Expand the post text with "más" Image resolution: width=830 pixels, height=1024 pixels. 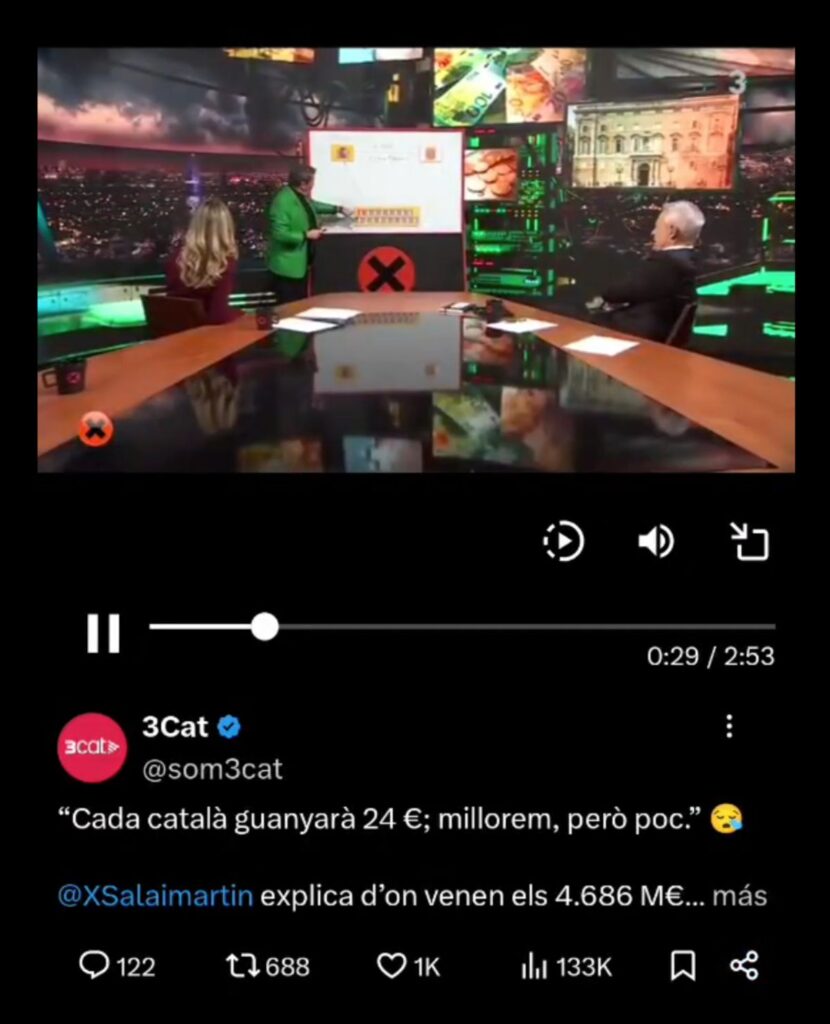click(x=740, y=895)
